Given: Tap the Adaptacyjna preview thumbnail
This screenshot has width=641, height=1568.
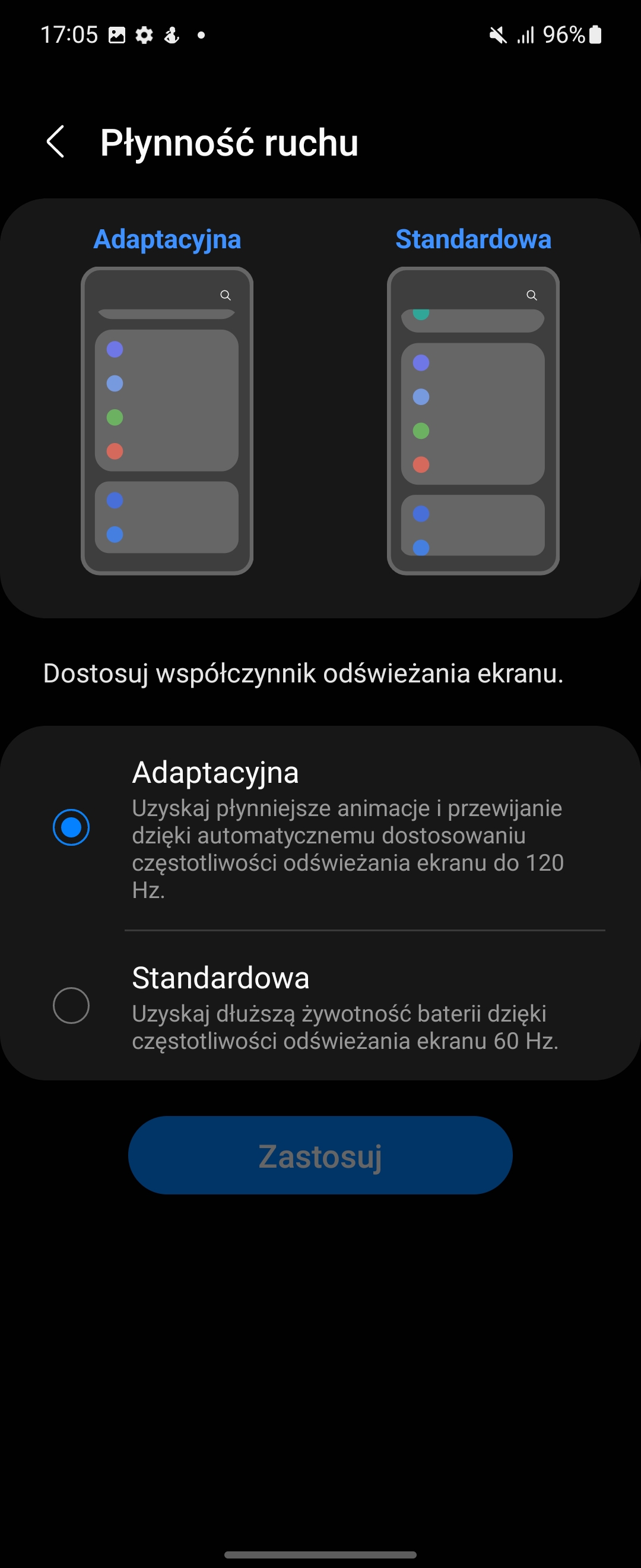Looking at the screenshot, I should click(167, 420).
